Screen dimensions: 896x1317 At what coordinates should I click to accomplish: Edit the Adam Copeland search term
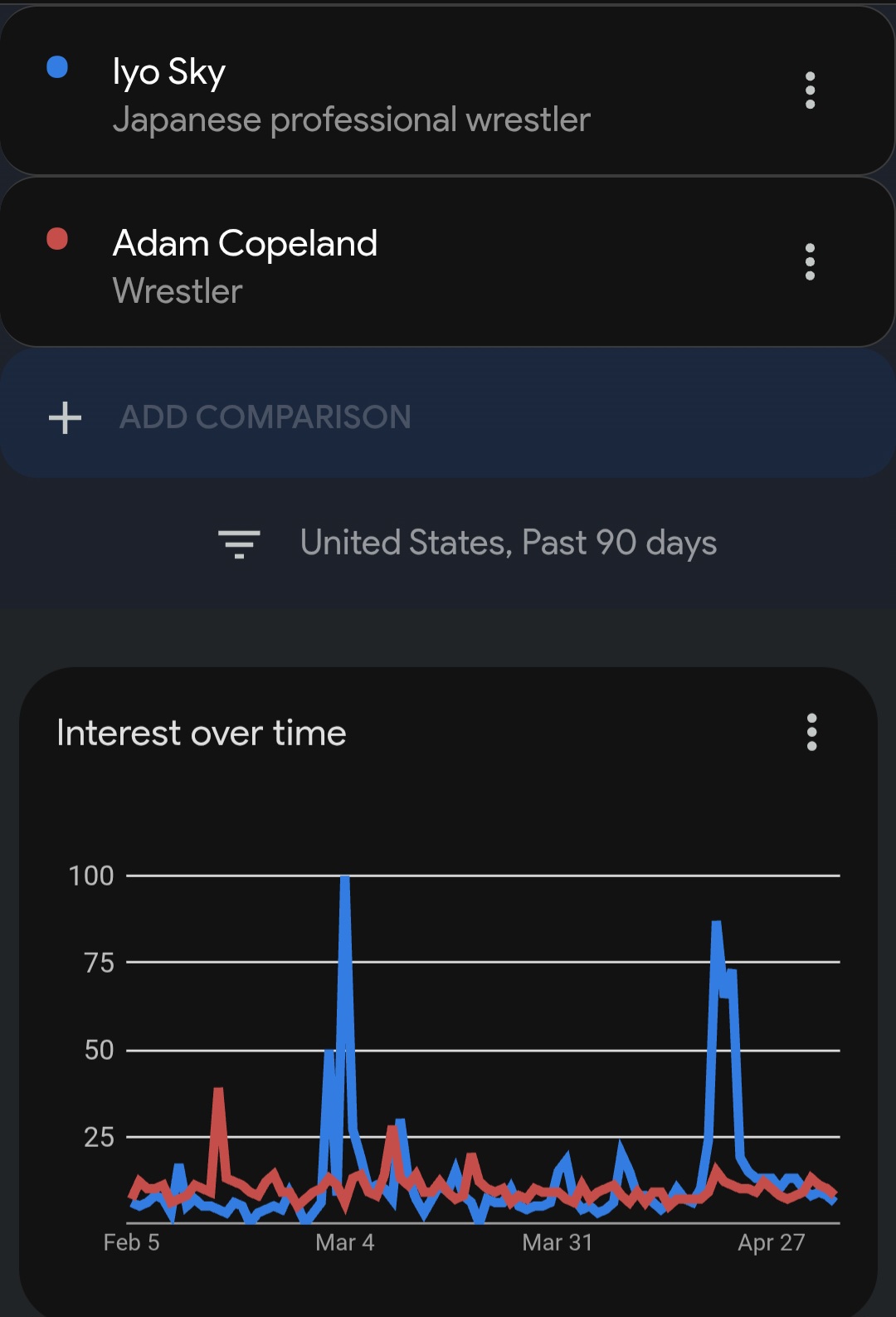246,264
